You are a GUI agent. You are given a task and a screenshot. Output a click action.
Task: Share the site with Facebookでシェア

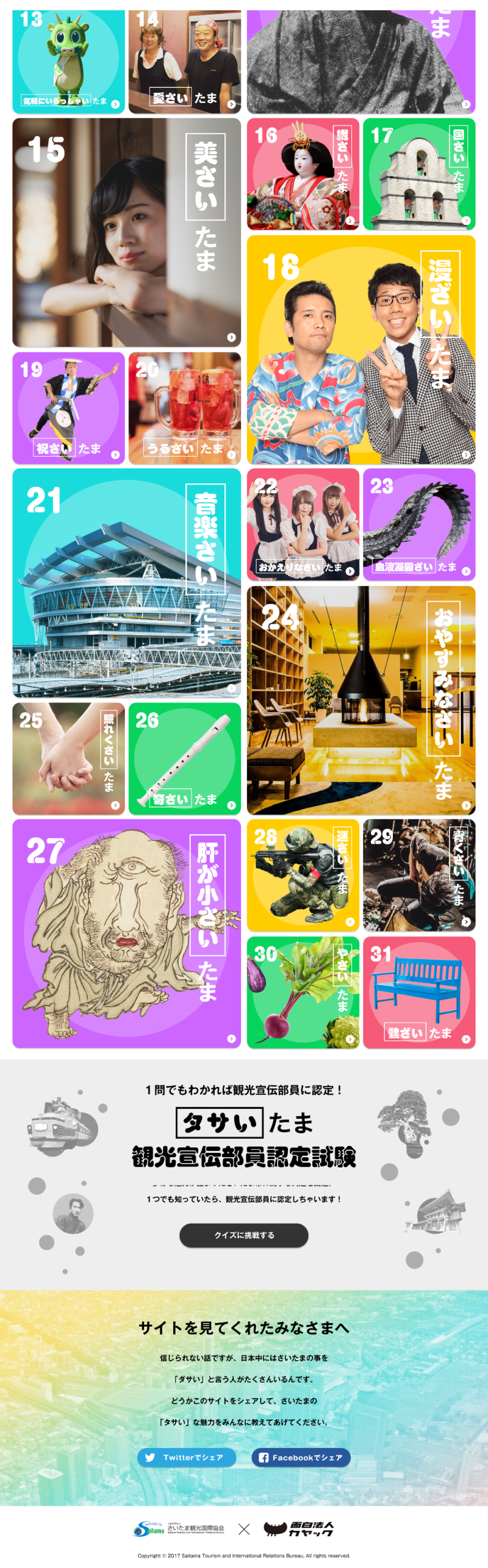click(x=301, y=1457)
